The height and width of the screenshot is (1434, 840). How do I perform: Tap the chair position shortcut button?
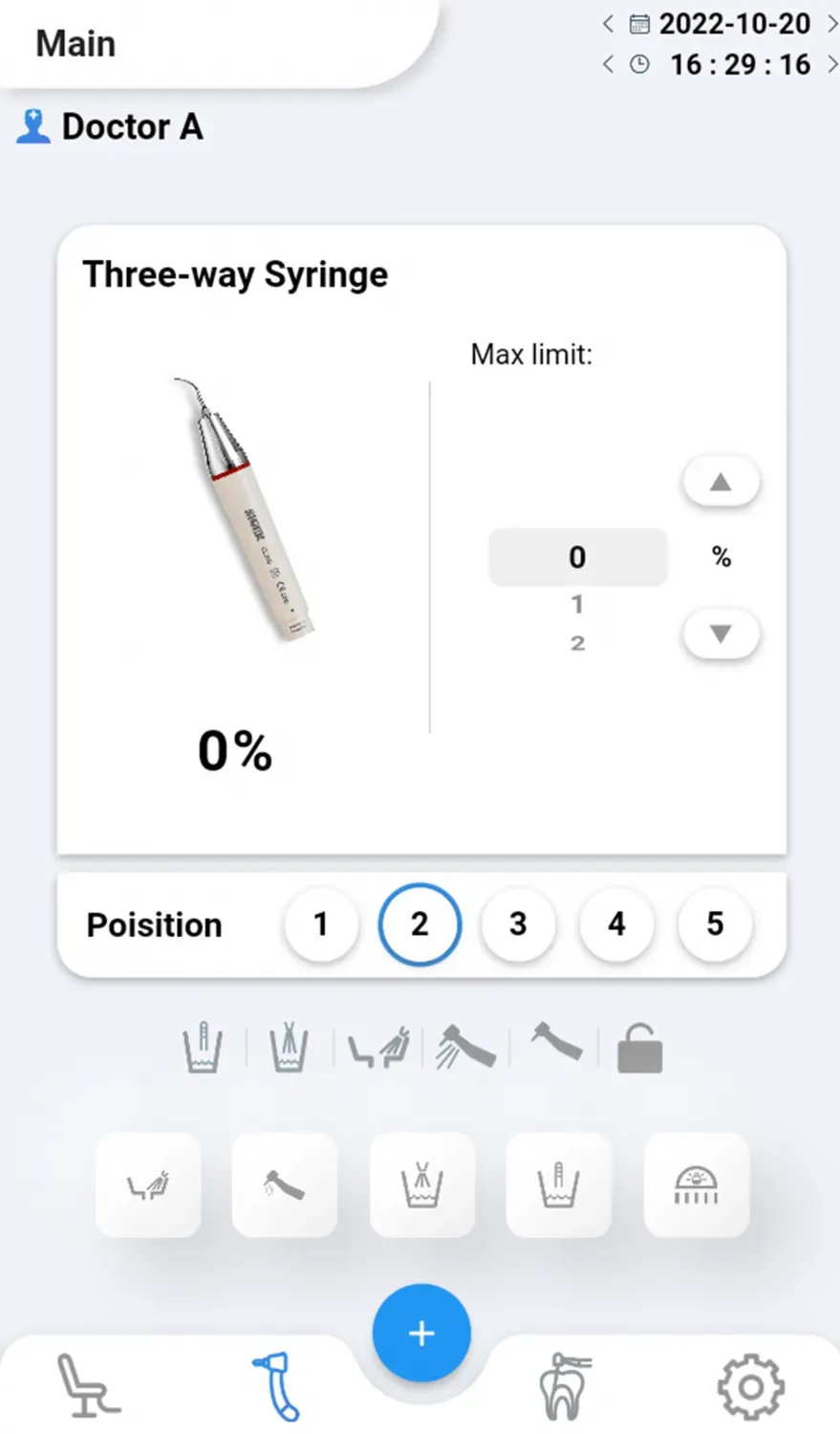point(148,1185)
